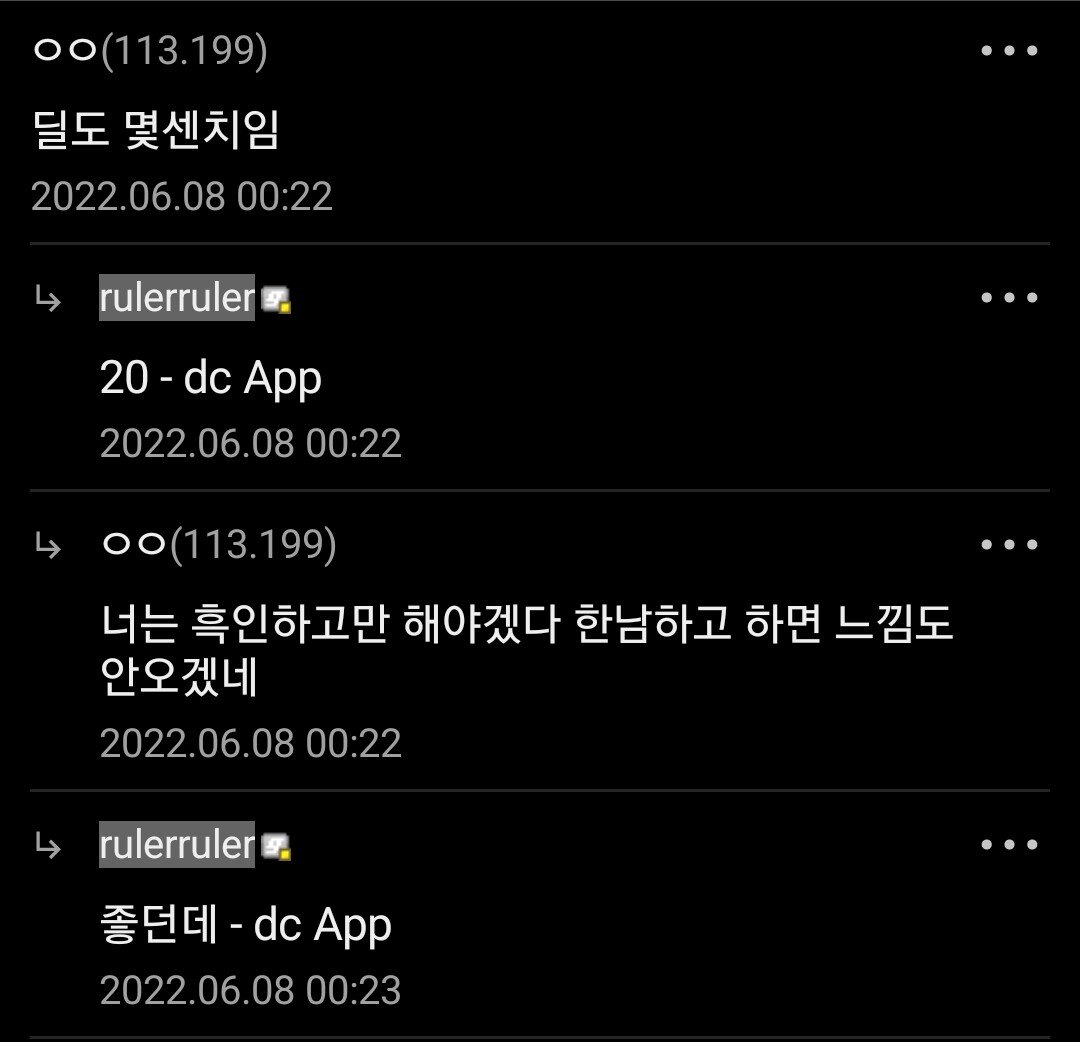View rulerruler's profile from the "20 - dc App" reply

(177, 298)
